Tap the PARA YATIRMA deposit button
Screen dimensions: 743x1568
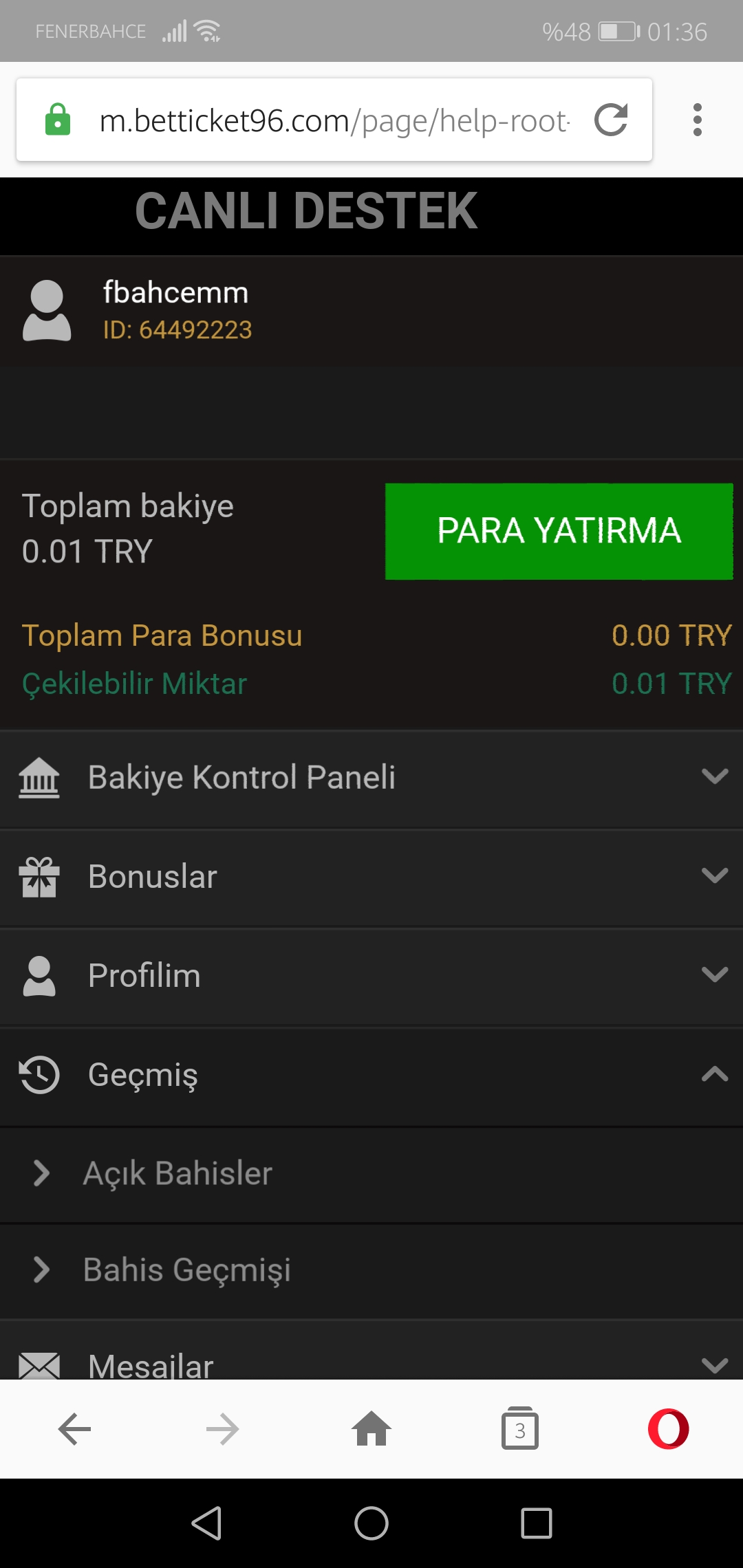(x=559, y=531)
